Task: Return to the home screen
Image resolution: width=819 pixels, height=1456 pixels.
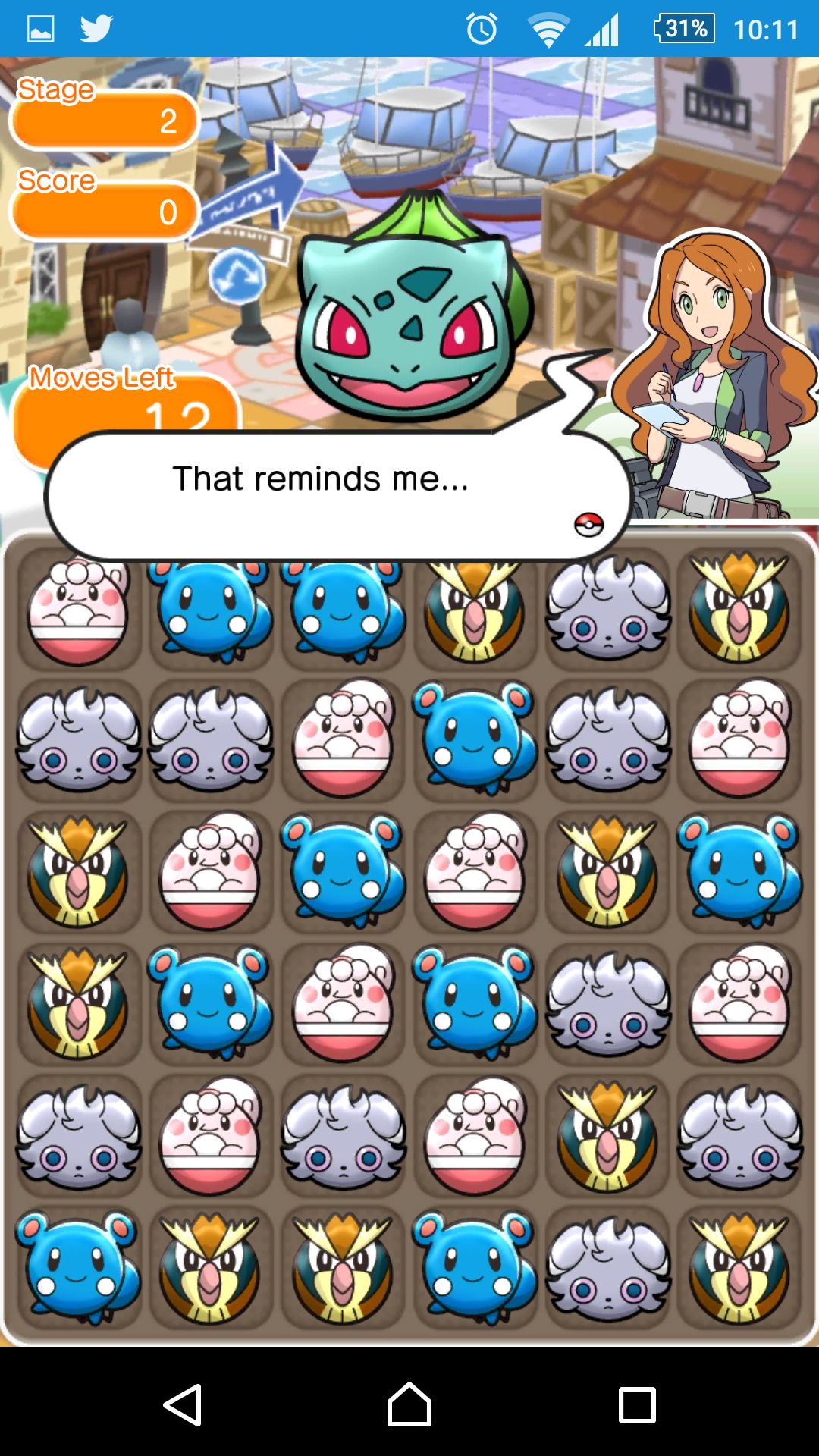Action: pos(409,1404)
